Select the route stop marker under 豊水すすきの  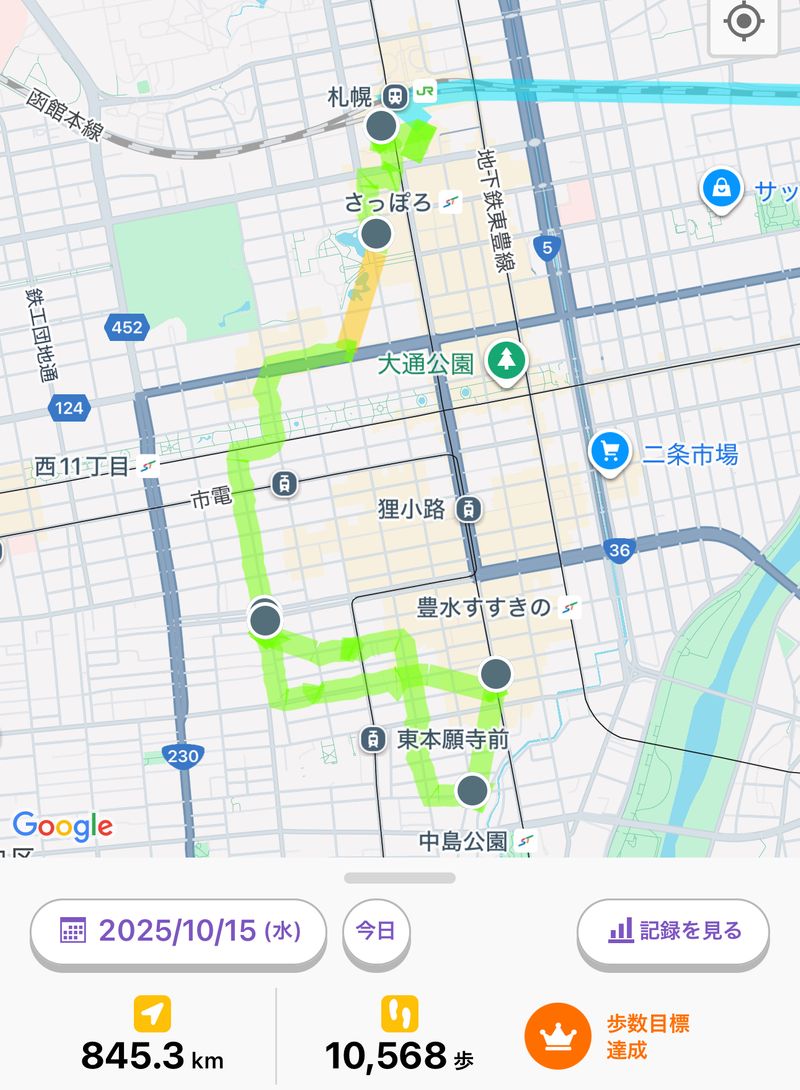495,674
